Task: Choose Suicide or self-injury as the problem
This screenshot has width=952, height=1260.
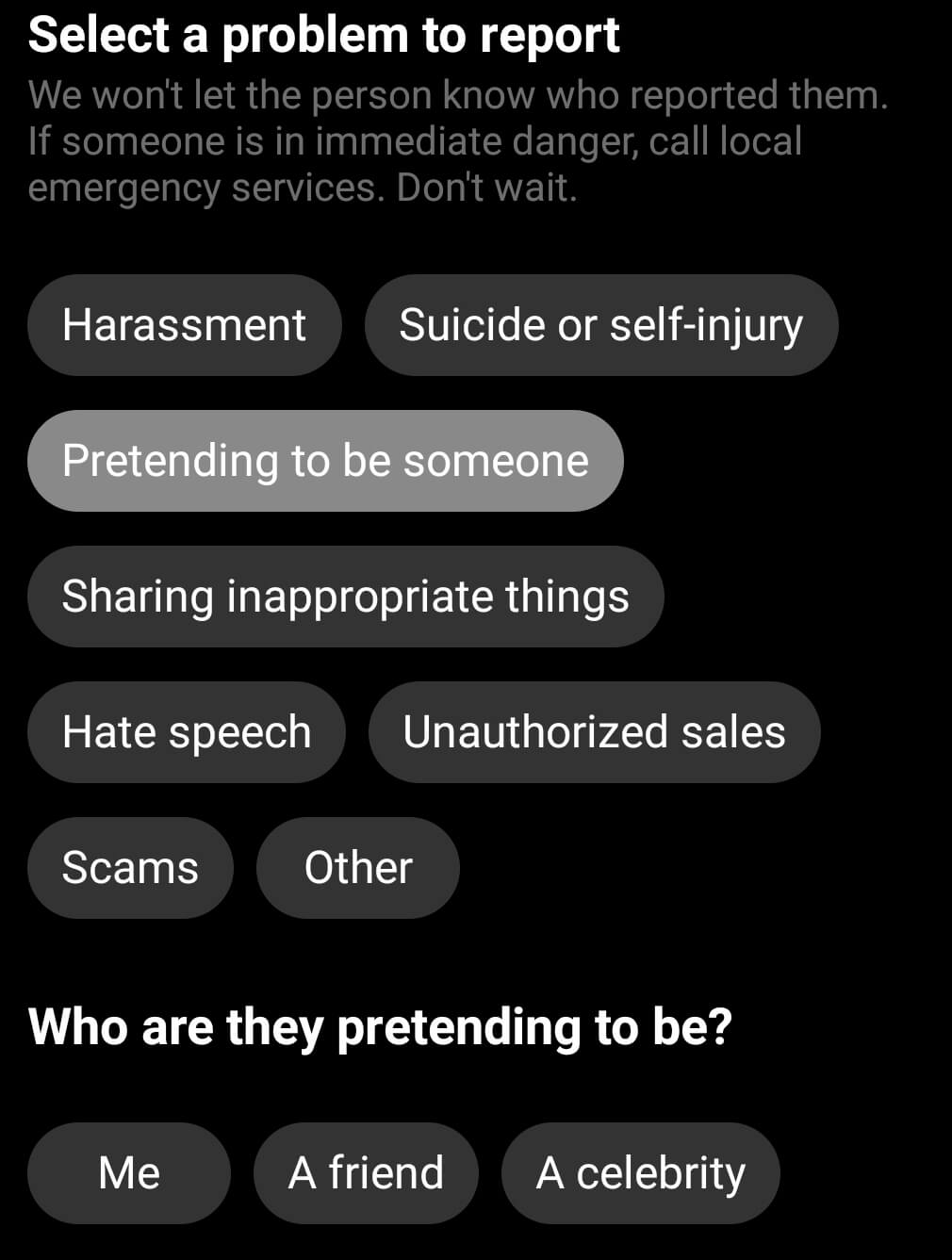Action: tap(600, 325)
